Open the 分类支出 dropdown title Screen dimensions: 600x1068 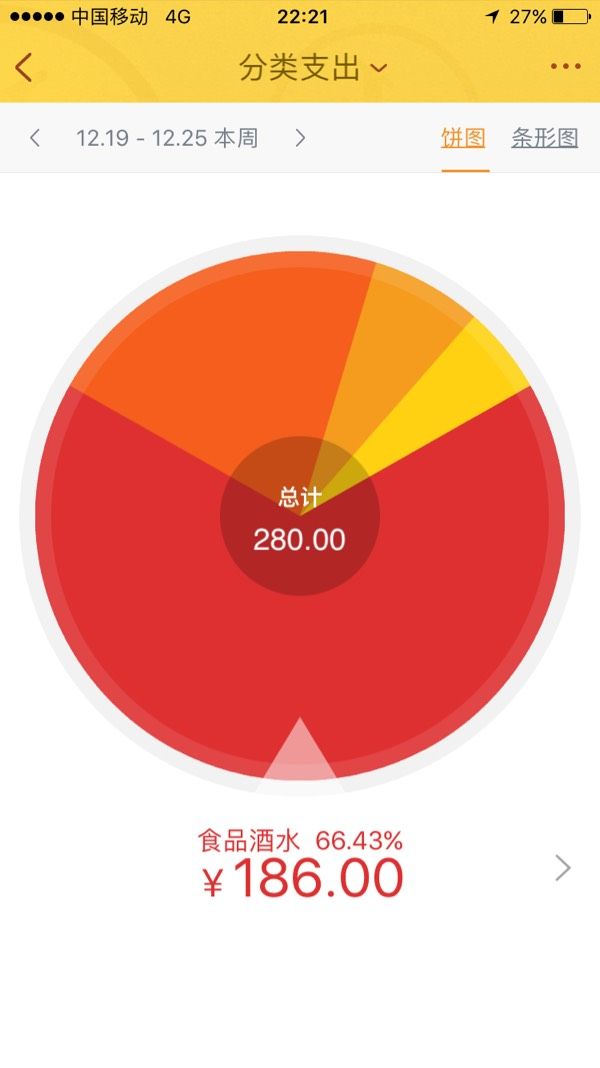(x=313, y=67)
